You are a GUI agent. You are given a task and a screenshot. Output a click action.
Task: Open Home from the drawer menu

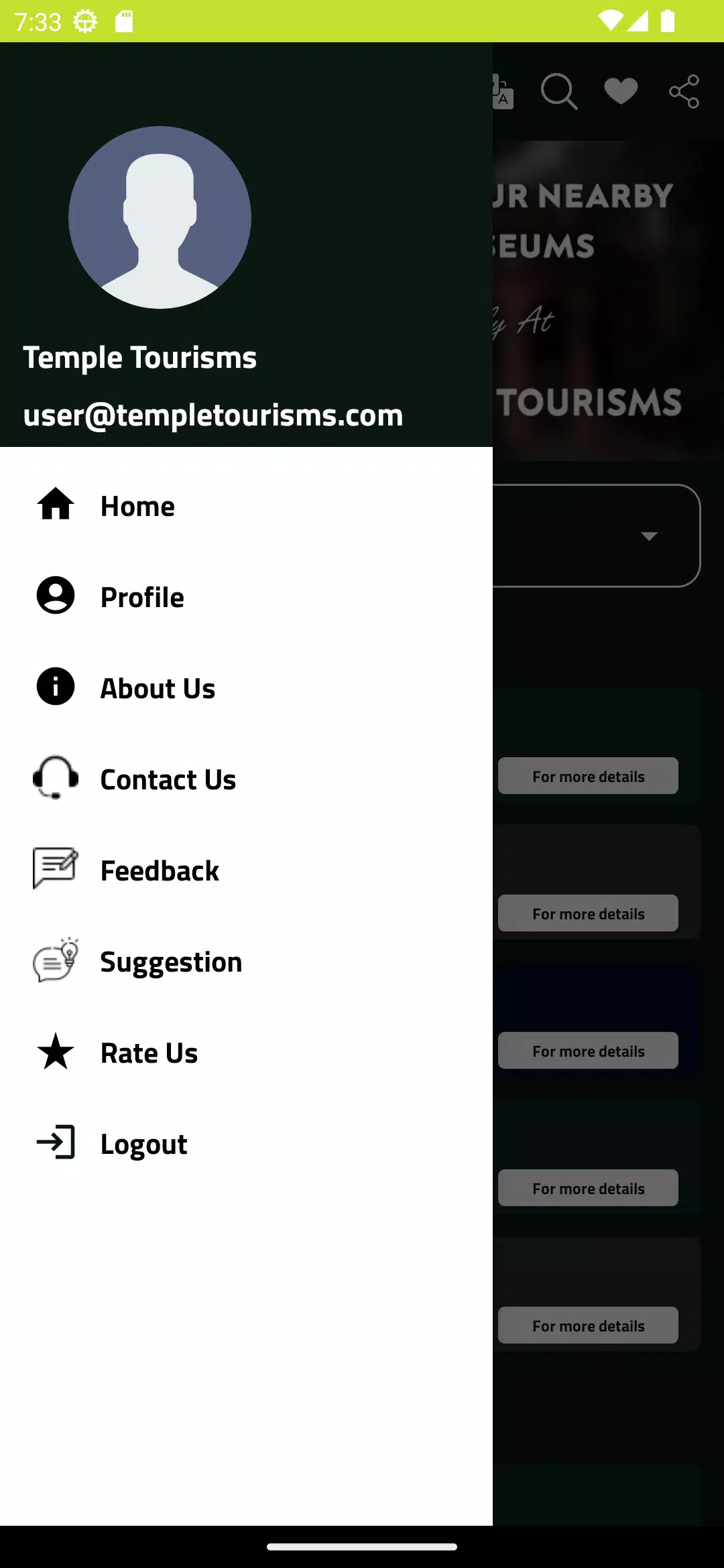[137, 506]
